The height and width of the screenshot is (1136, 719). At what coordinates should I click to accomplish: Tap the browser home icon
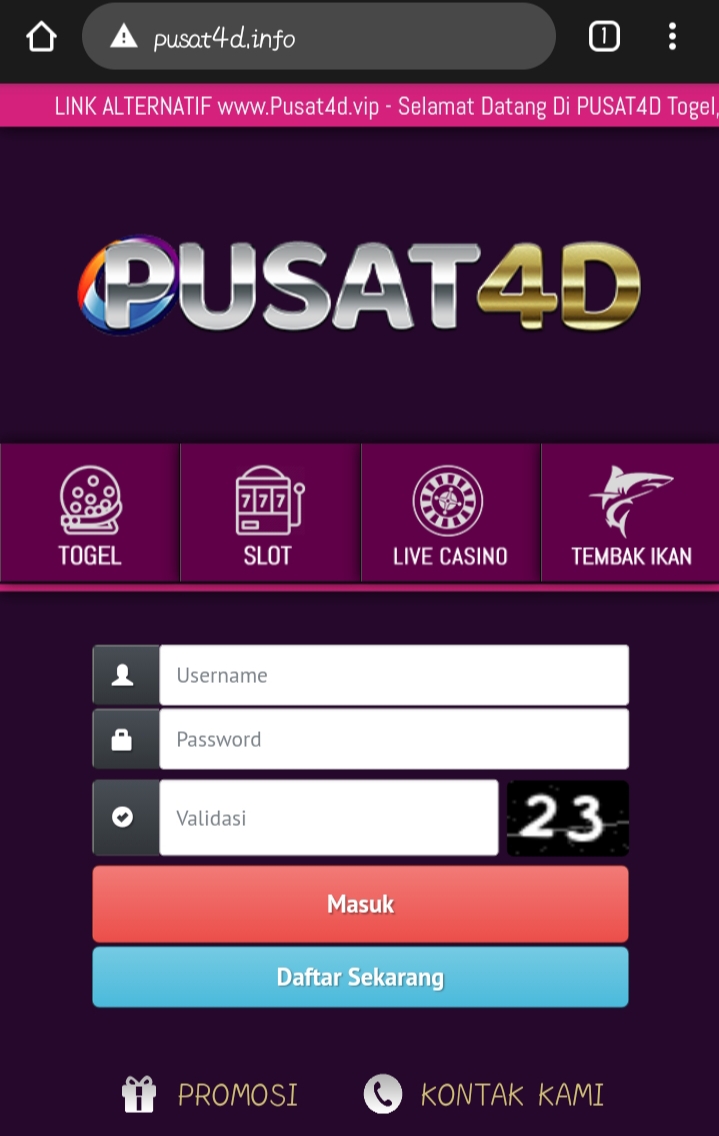pos(41,38)
